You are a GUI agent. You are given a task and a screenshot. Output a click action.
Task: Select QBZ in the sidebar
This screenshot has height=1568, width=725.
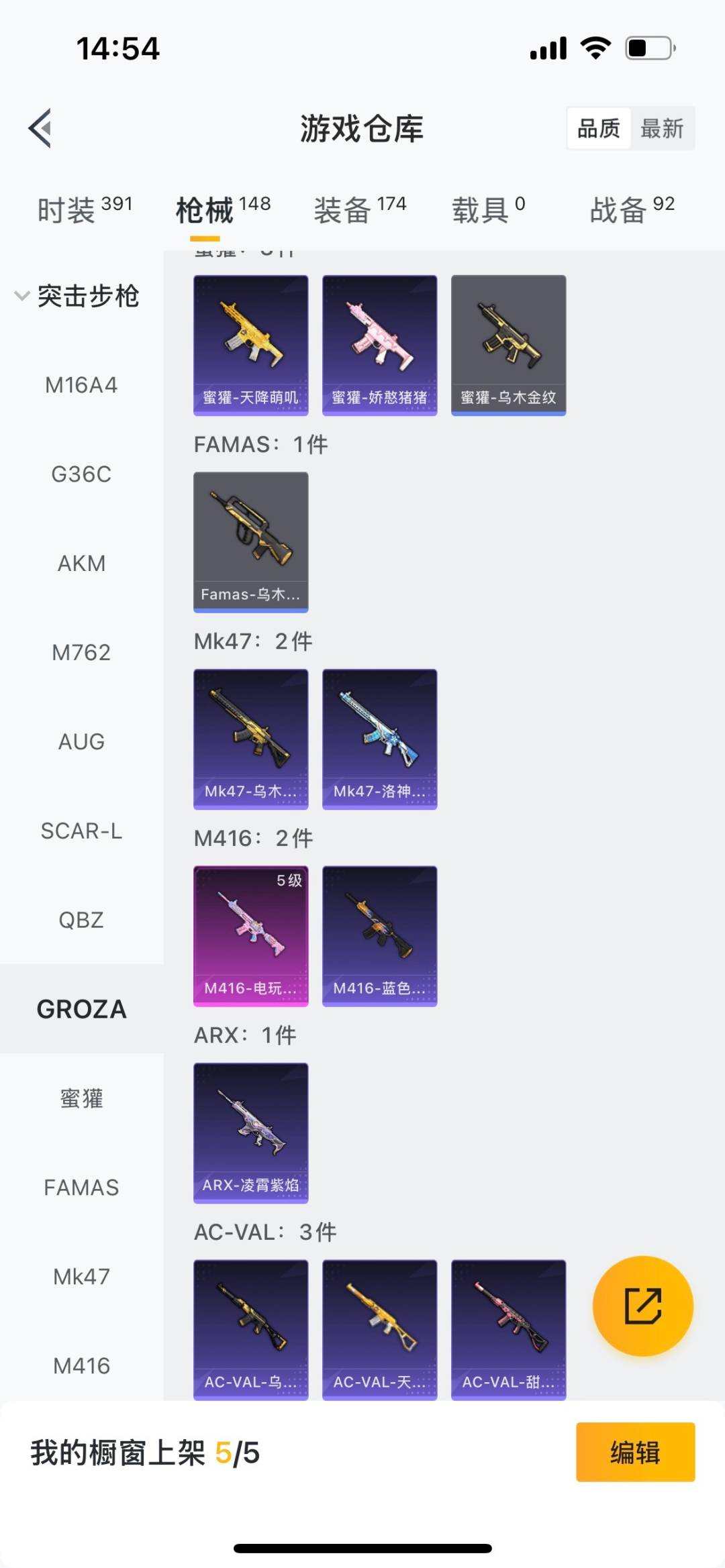(81, 920)
